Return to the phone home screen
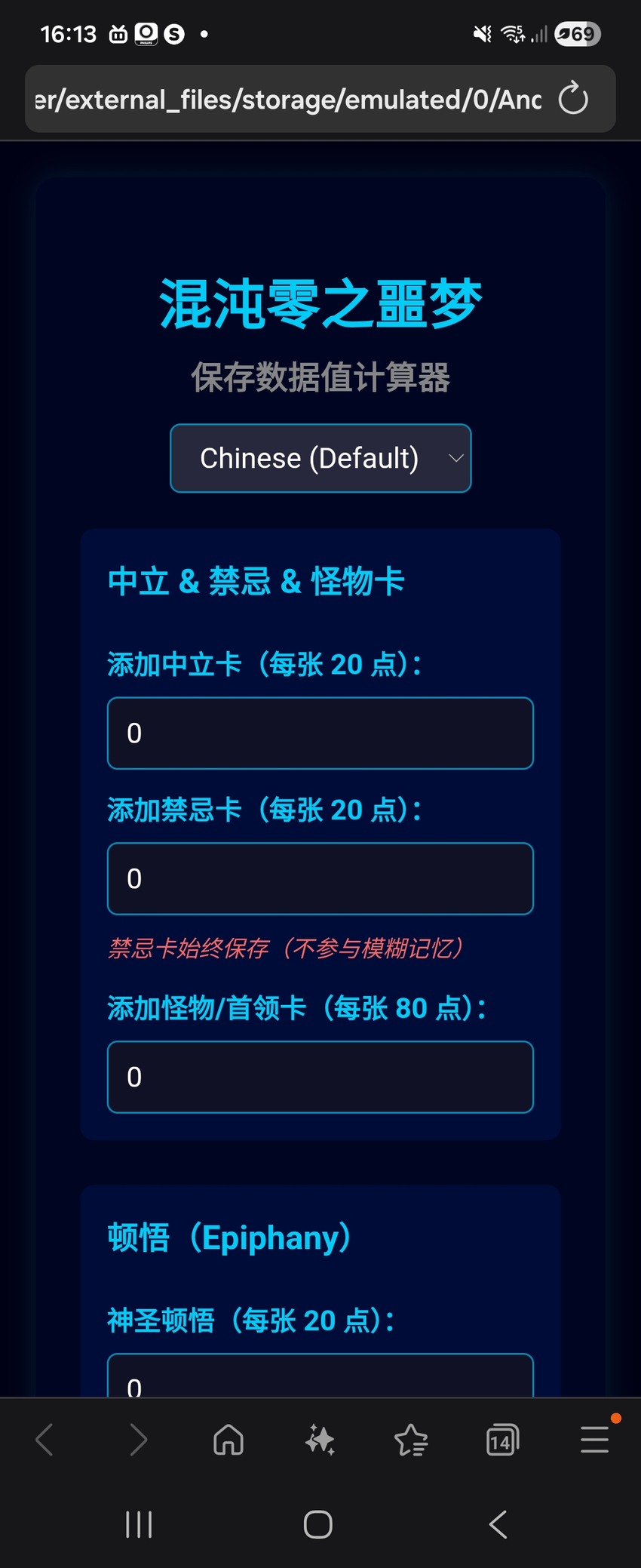641x1568 pixels. tap(318, 1524)
